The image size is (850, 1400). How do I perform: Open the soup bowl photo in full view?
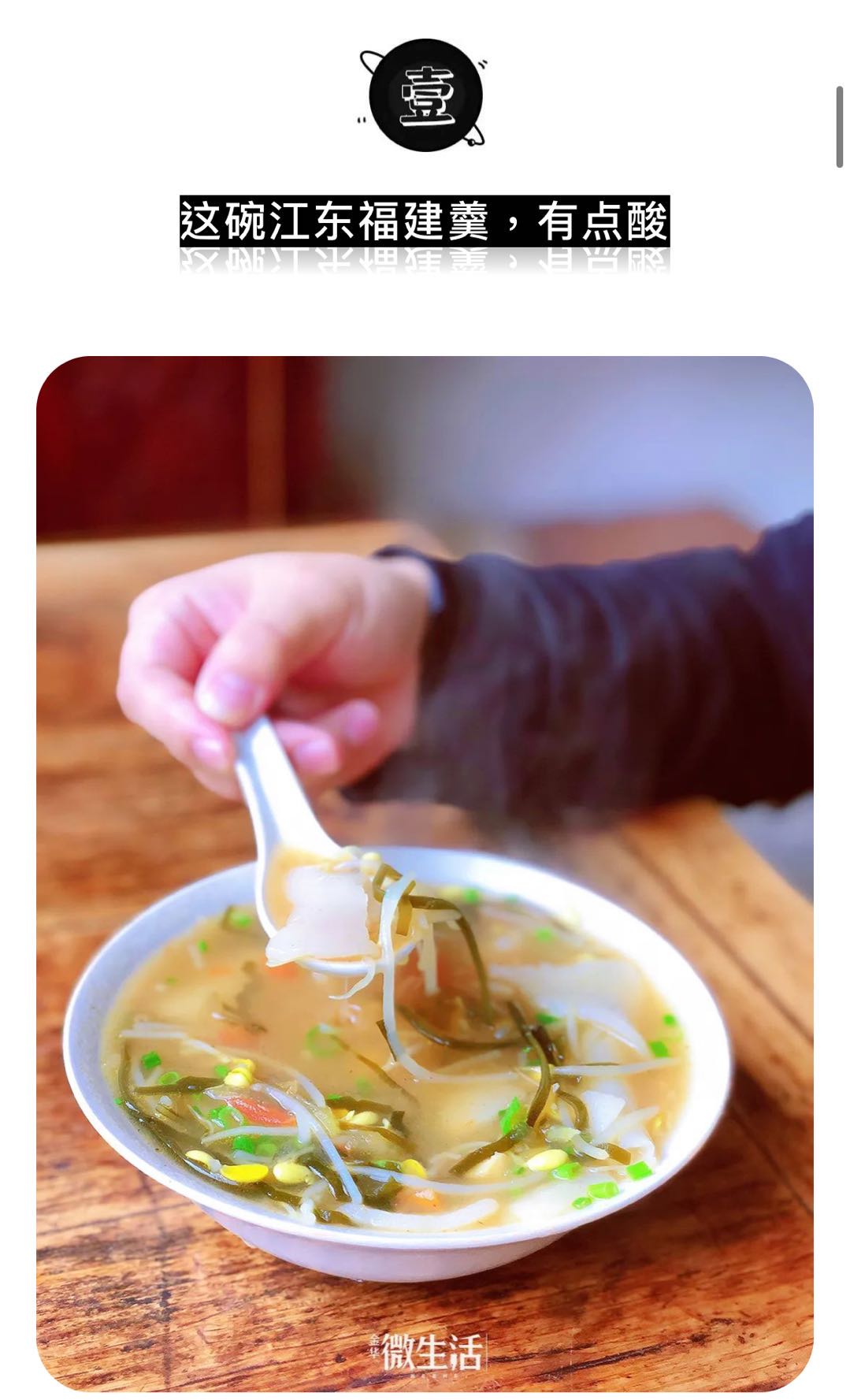425,873
